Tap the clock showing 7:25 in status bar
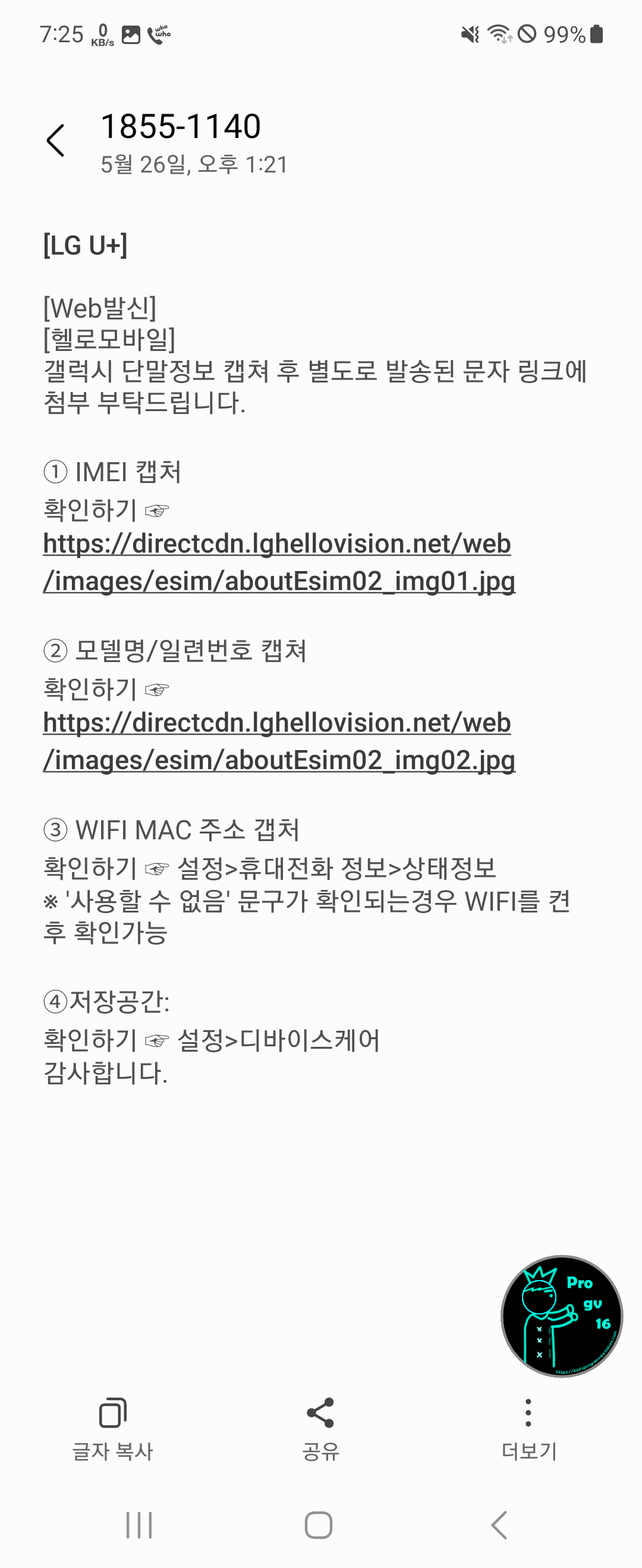This screenshot has height=1568, width=642. pos(62,35)
